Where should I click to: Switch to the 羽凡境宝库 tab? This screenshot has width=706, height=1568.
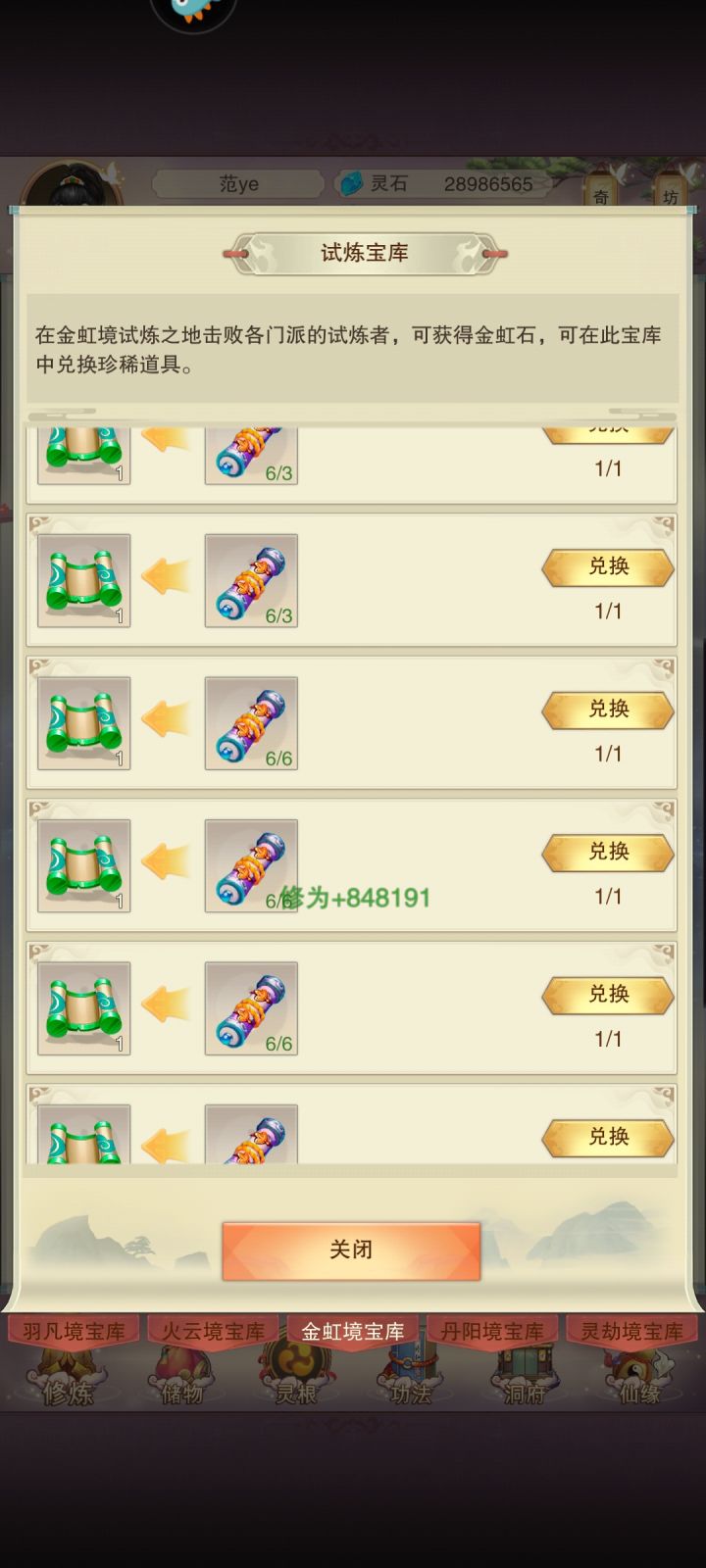point(71,1331)
